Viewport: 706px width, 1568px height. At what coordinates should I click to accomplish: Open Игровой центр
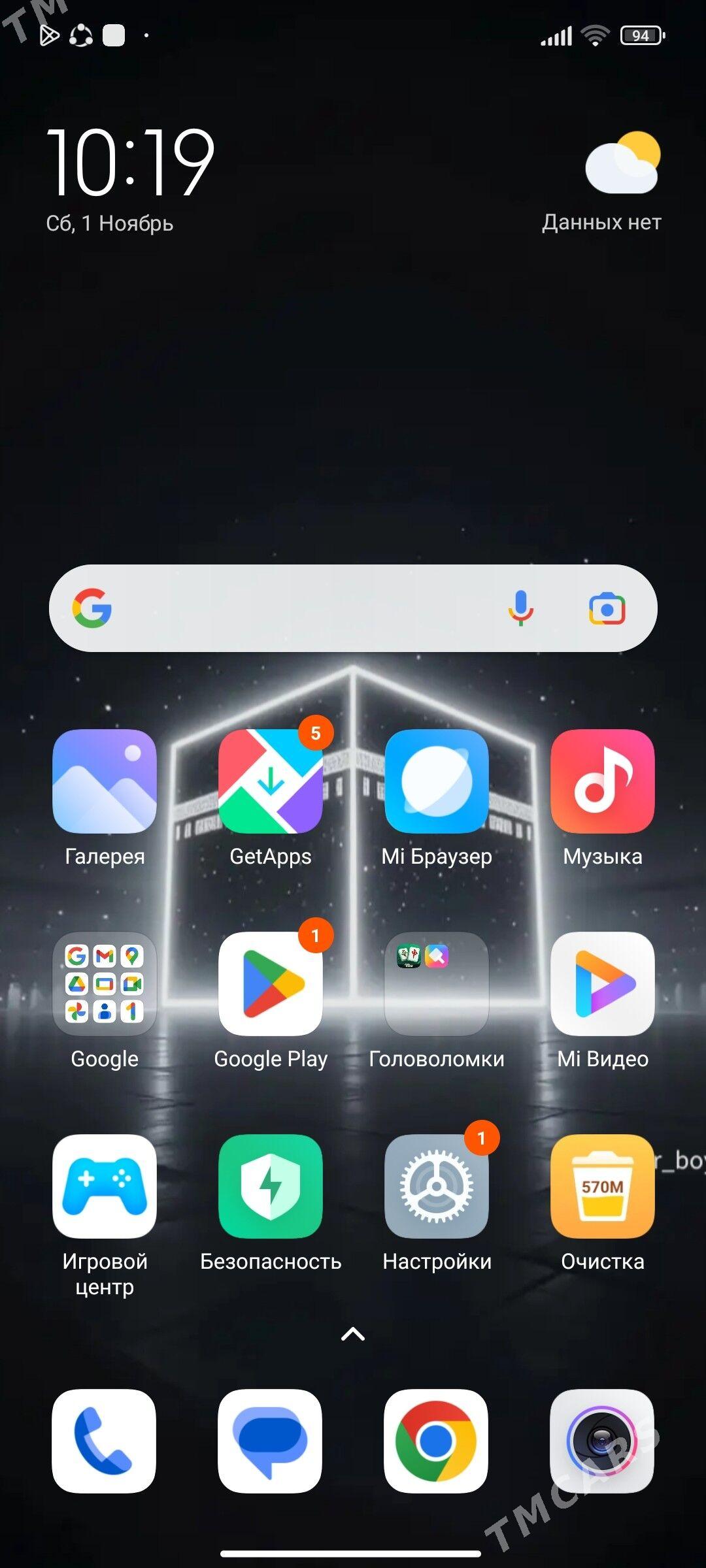(x=105, y=1186)
